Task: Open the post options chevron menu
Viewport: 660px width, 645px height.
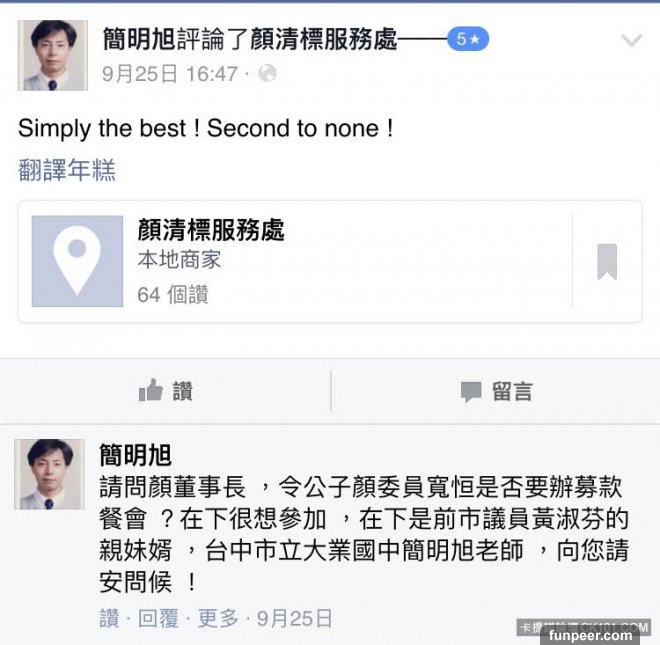Action: coord(631,41)
